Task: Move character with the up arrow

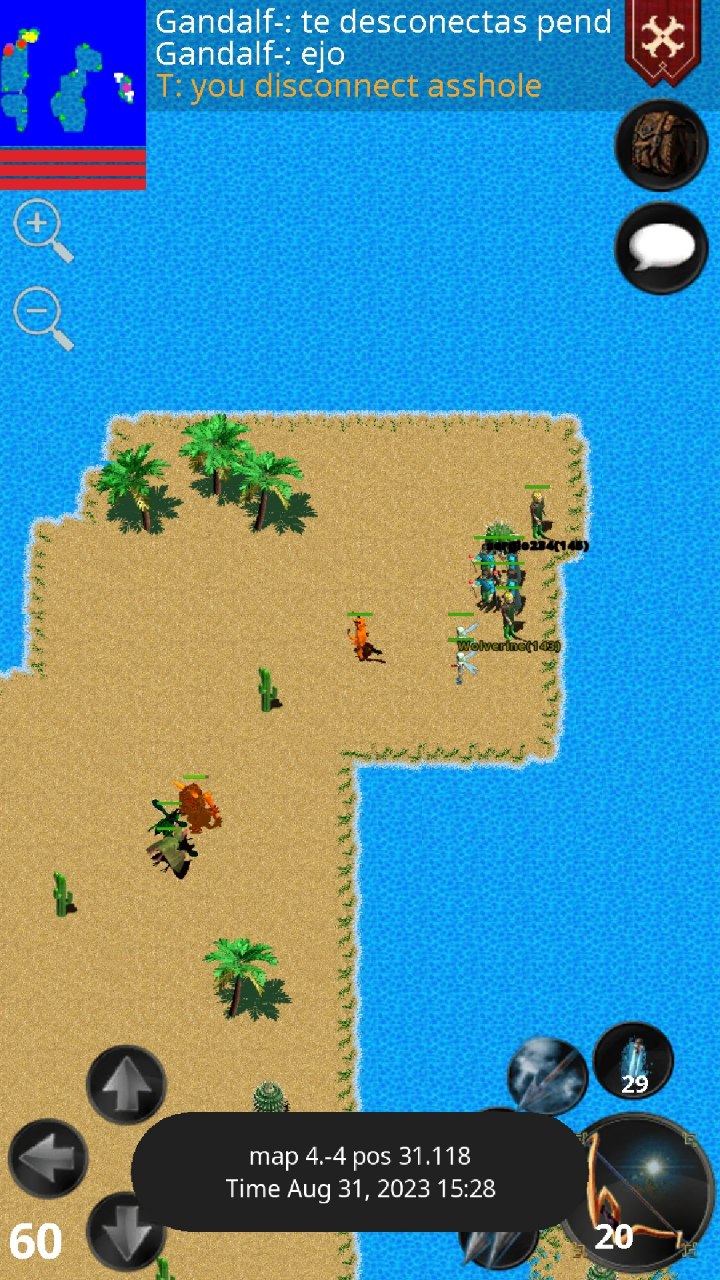Action: (126, 1084)
